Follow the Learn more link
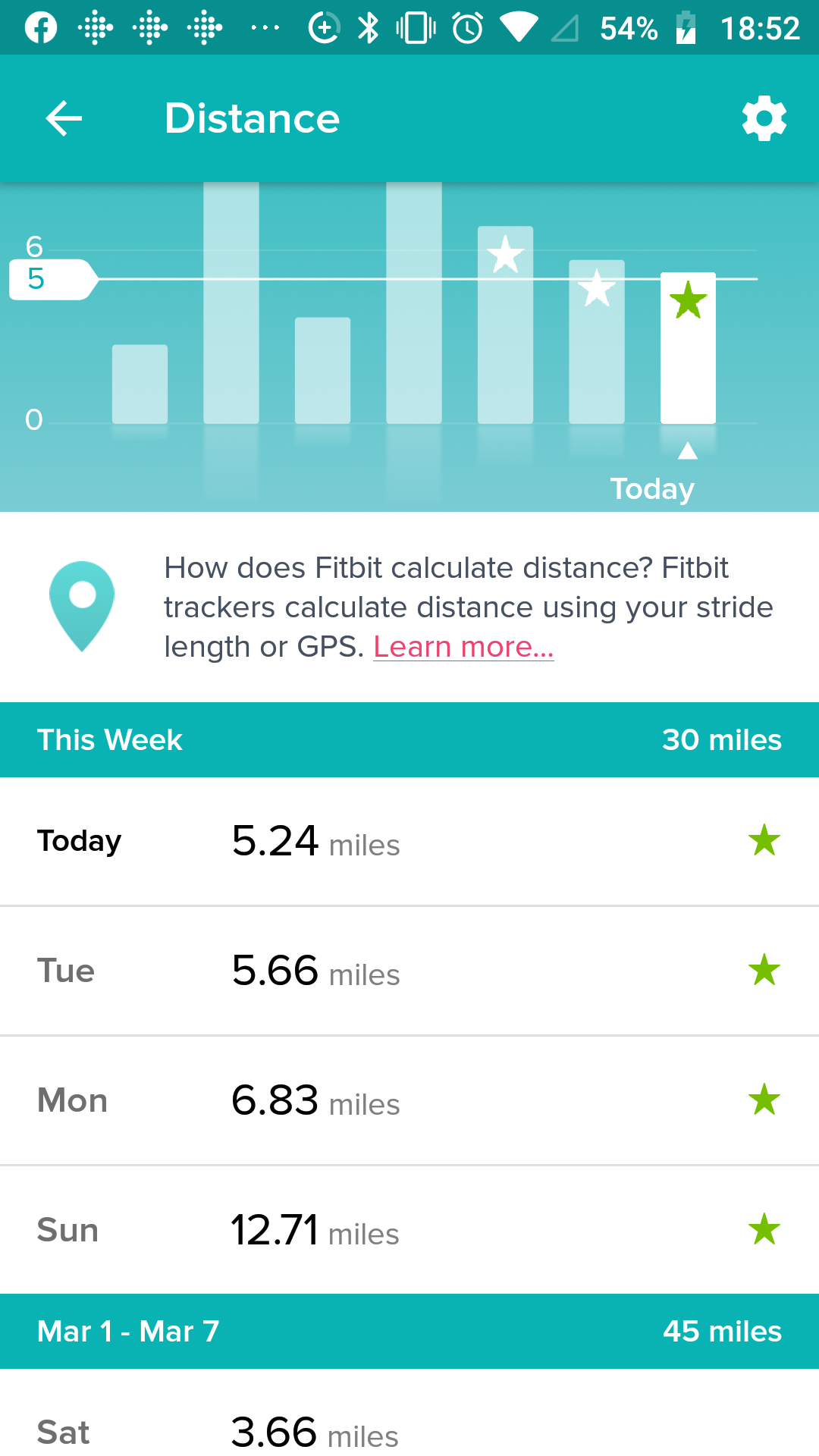 [463, 647]
